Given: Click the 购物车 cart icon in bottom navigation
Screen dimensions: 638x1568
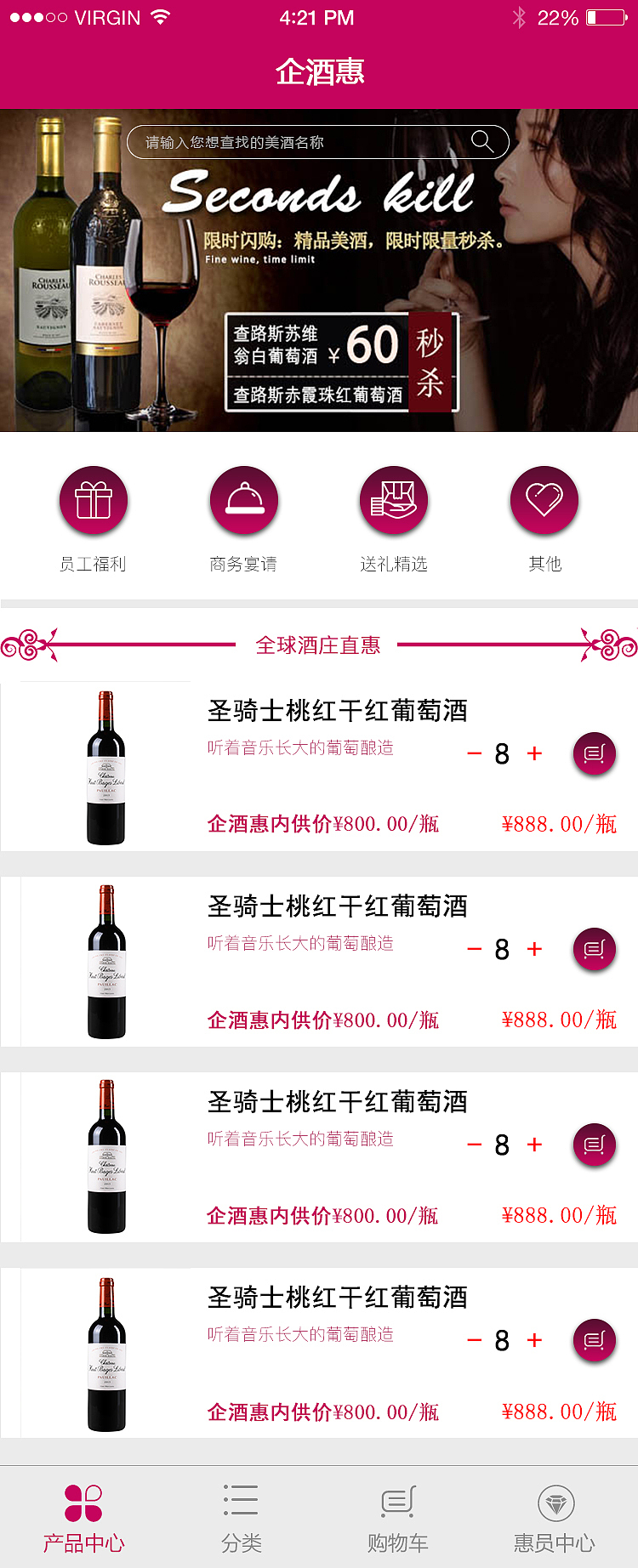Looking at the screenshot, I should coord(396,1505).
